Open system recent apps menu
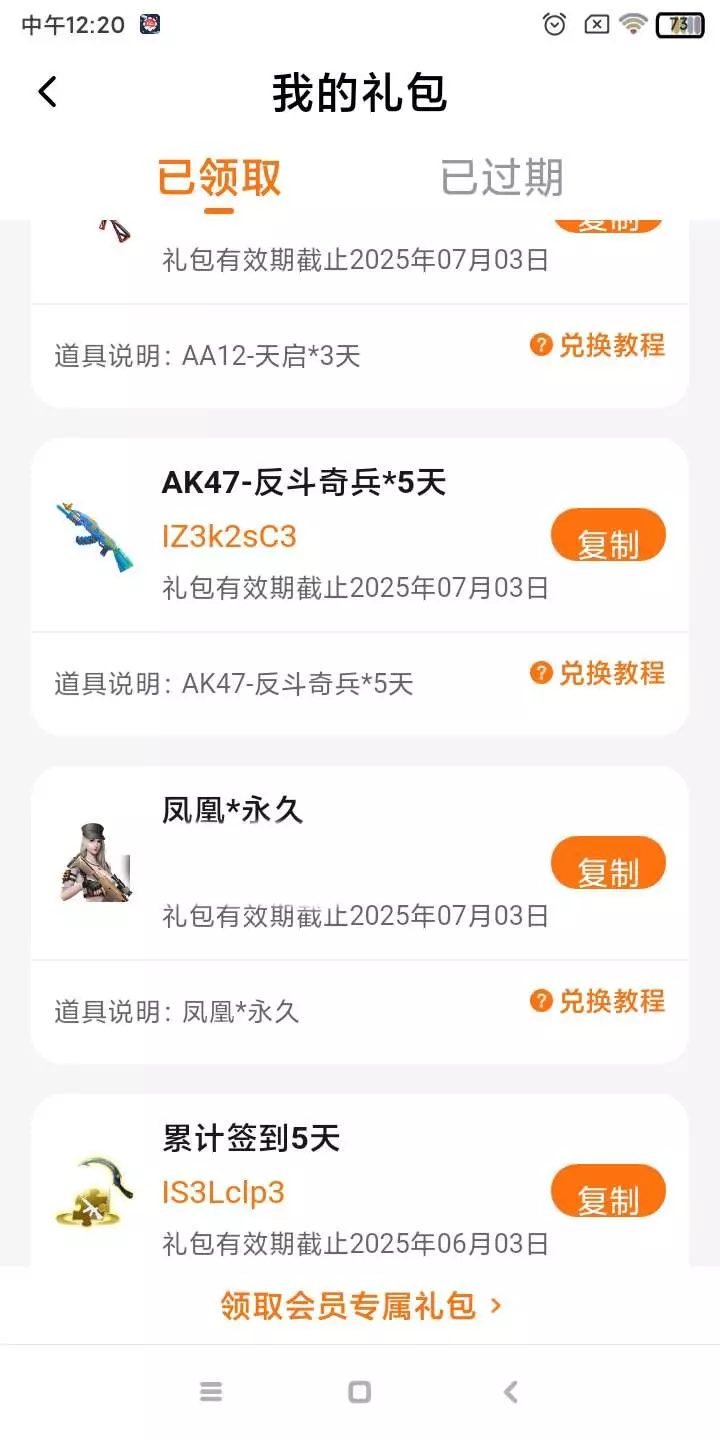 pyautogui.click(x=211, y=1392)
